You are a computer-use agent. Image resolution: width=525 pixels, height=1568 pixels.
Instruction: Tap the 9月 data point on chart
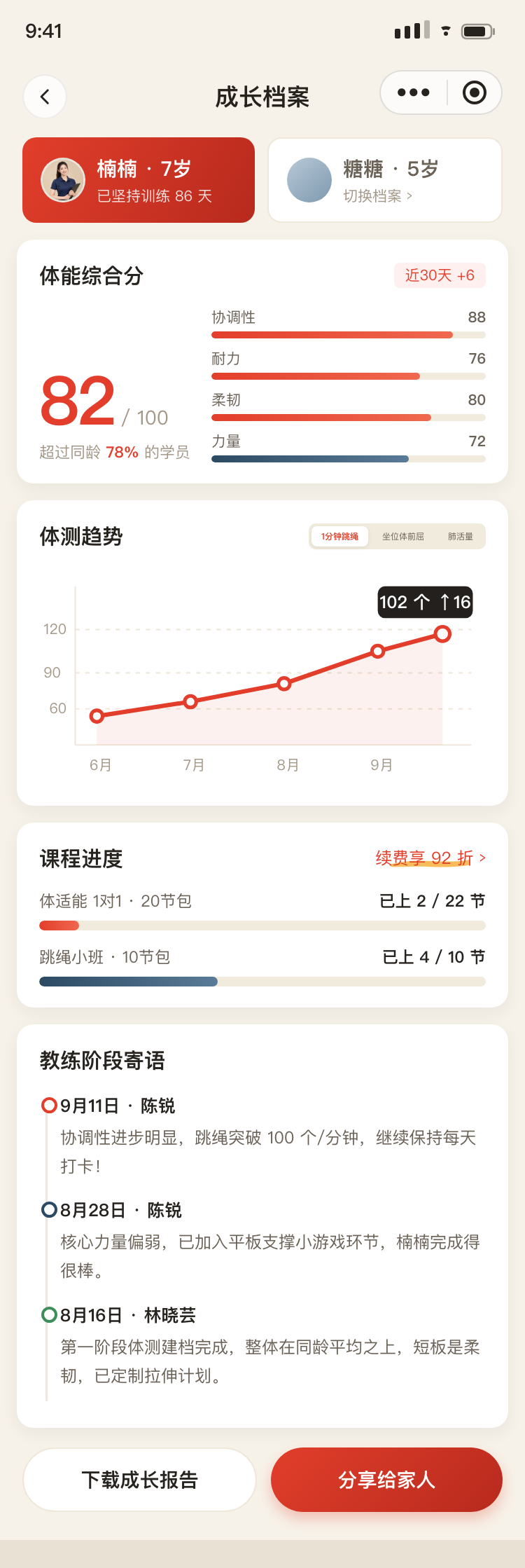[x=378, y=652]
